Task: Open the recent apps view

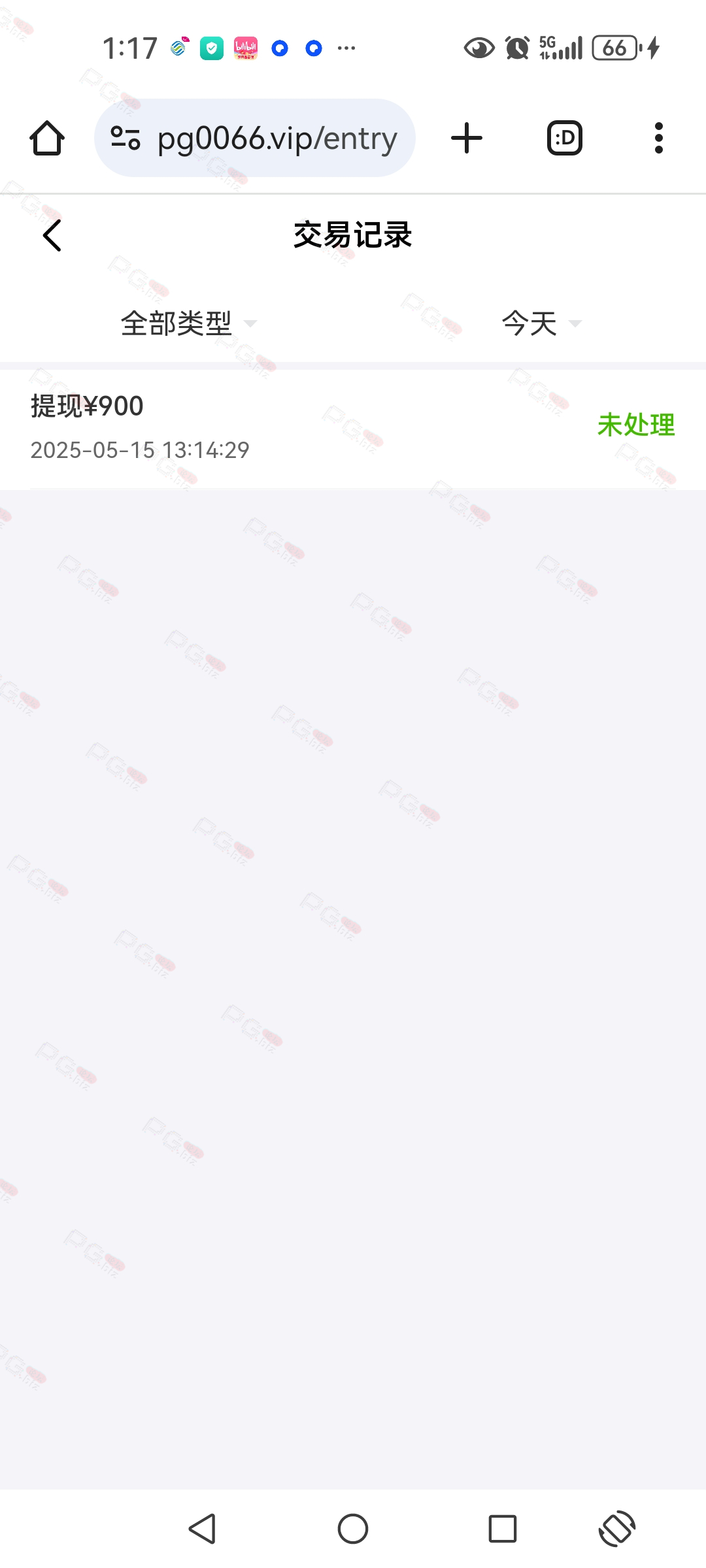Action: pos(502,1529)
